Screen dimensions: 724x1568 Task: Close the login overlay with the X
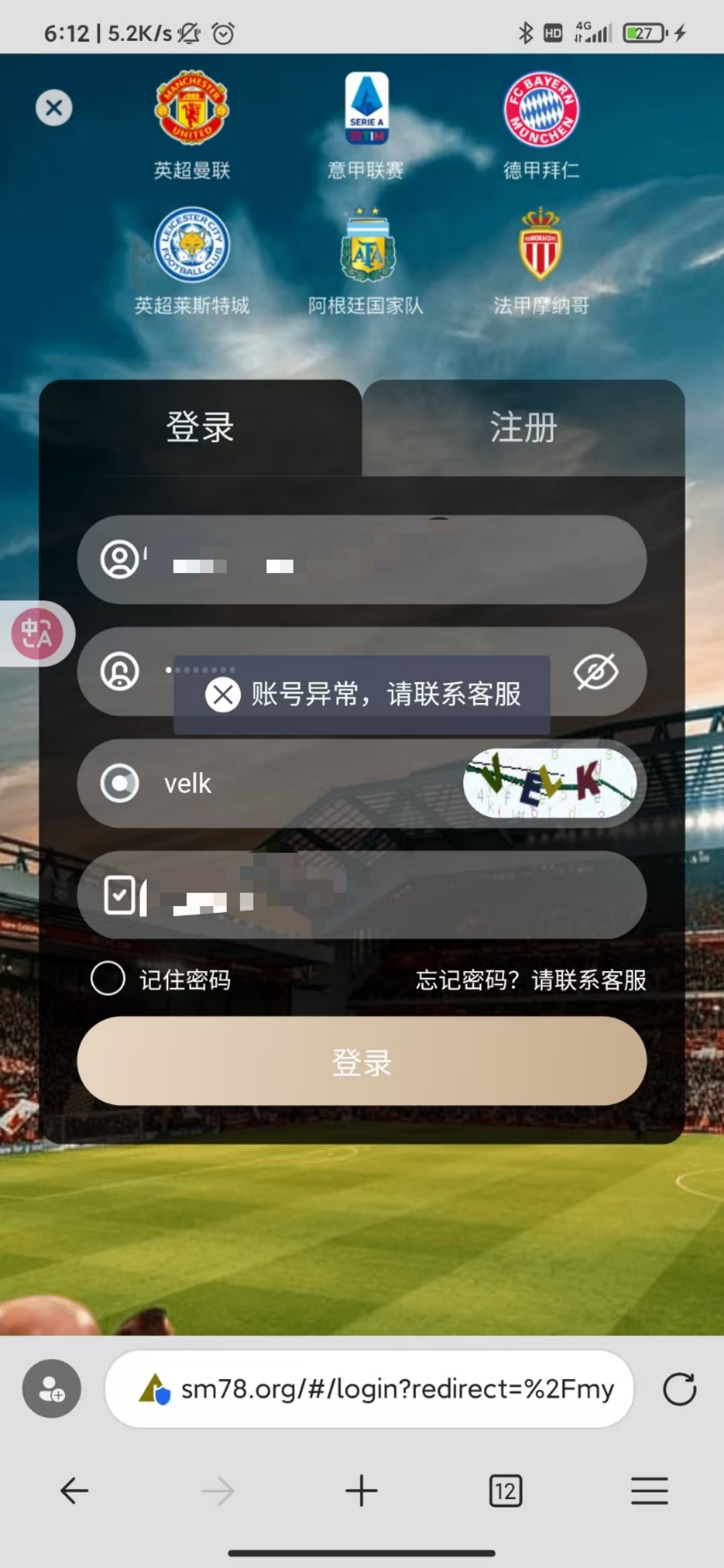click(54, 108)
